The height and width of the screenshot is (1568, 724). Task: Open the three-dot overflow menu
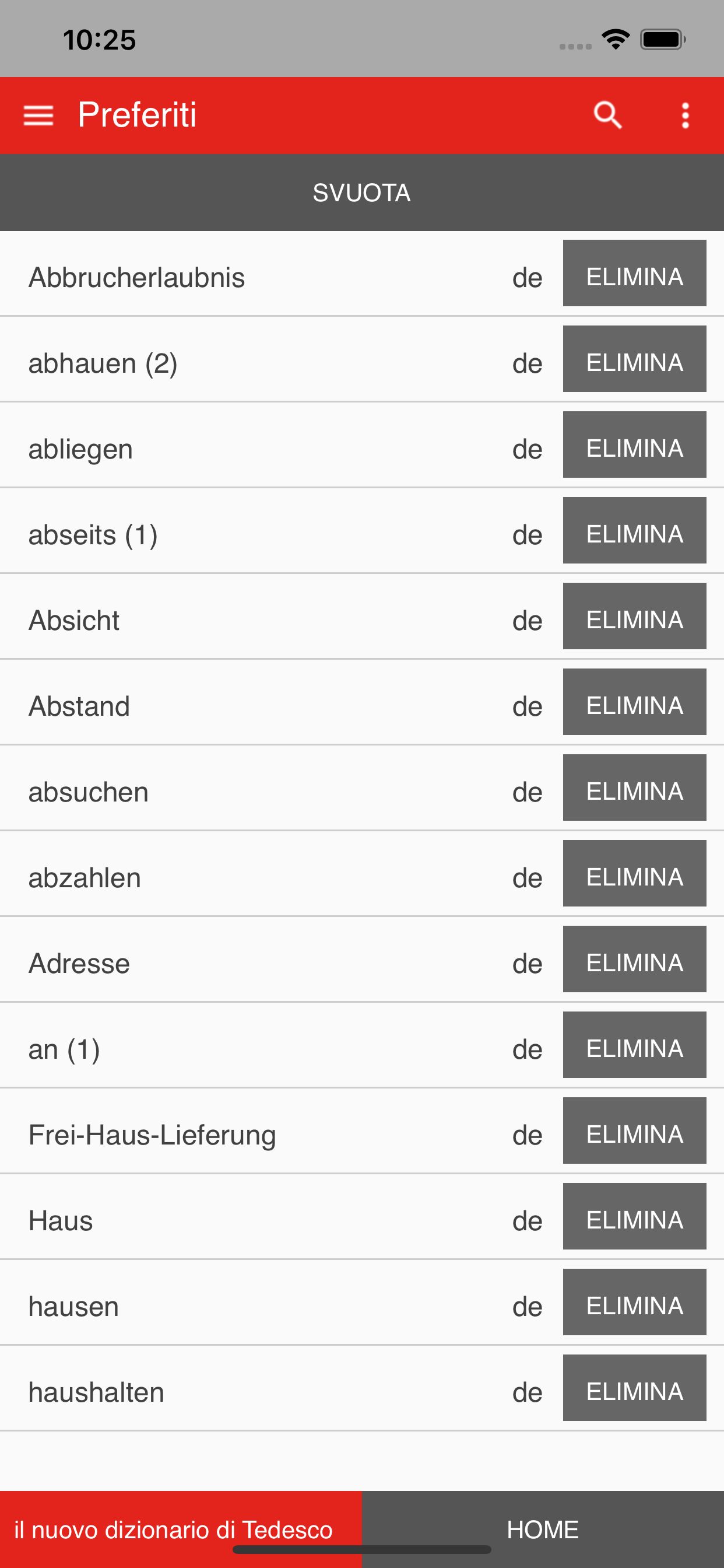coord(684,115)
